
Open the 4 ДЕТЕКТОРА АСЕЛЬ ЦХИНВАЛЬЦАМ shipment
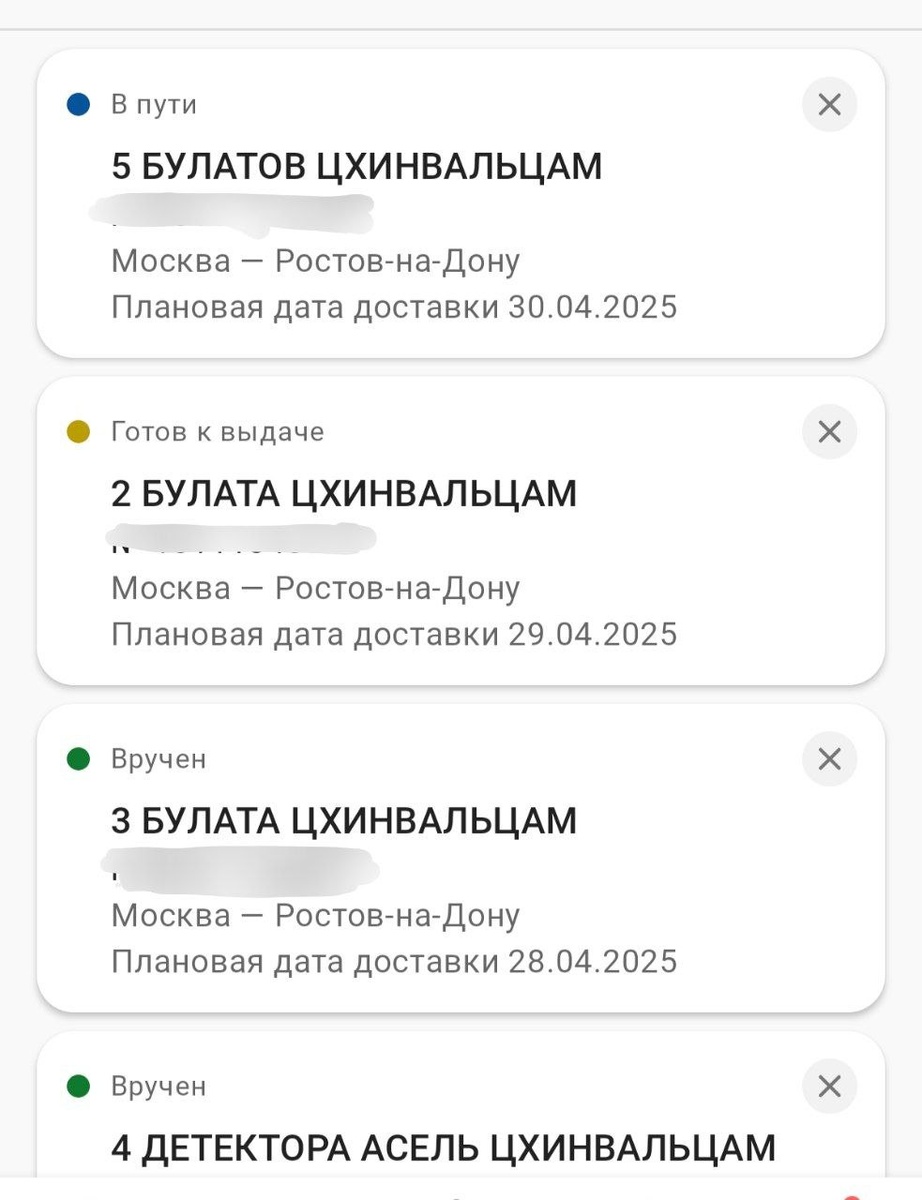[443, 1148]
